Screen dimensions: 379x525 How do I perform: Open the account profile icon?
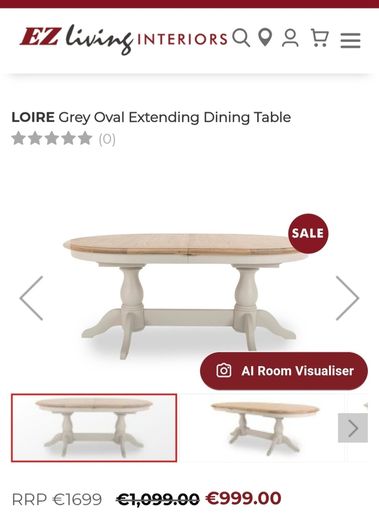coord(290,38)
